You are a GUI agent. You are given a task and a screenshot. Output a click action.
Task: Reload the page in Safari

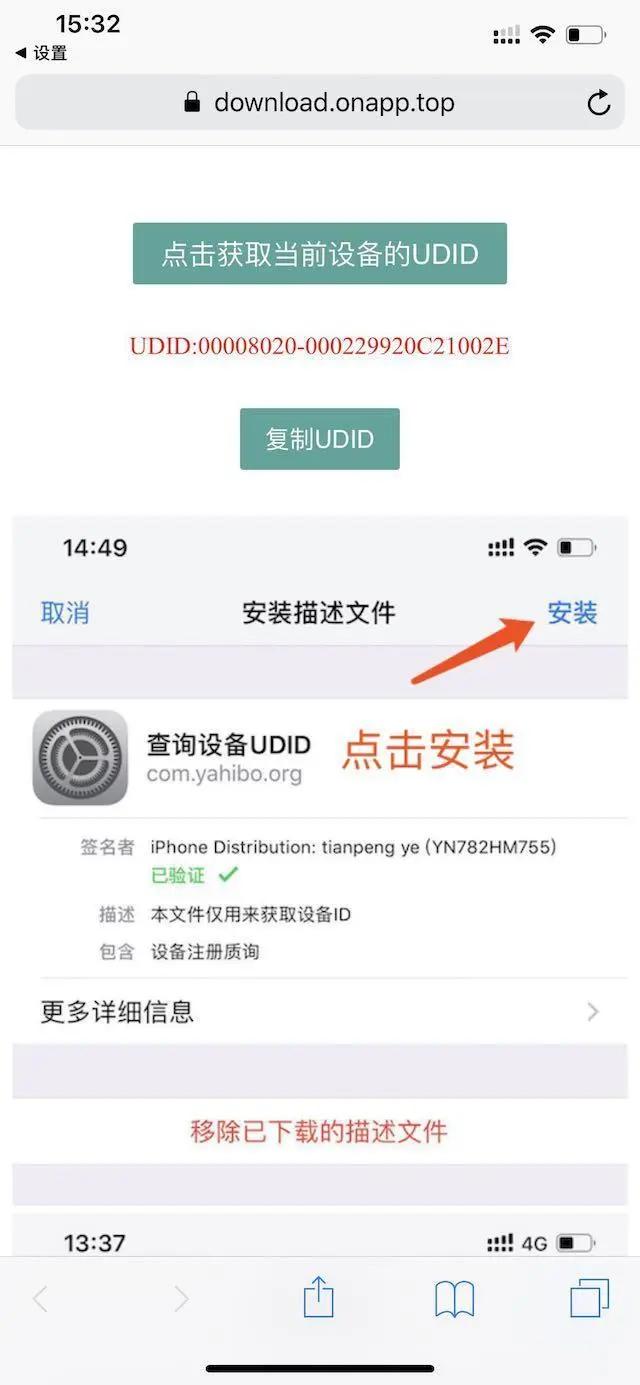tap(598, 103)
